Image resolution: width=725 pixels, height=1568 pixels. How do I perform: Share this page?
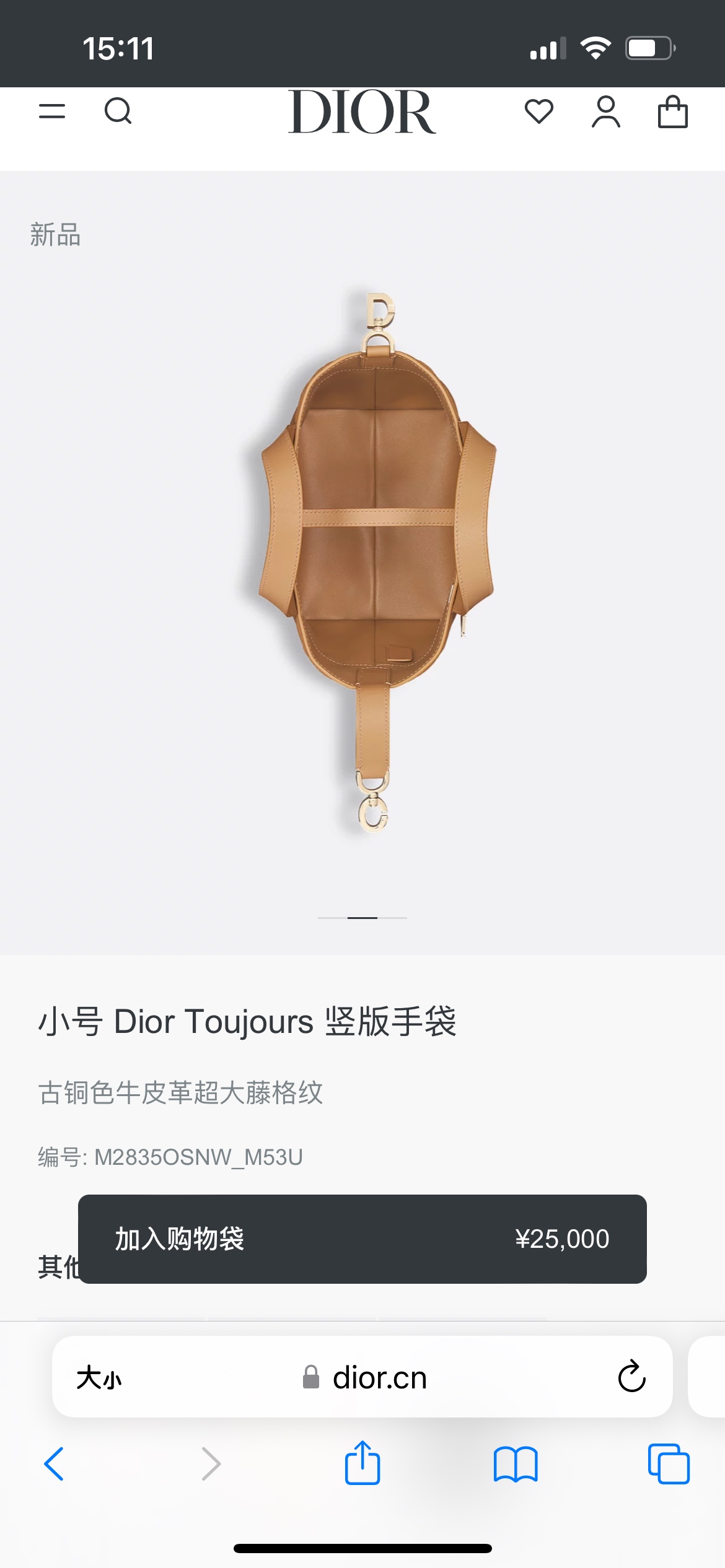362,1463
